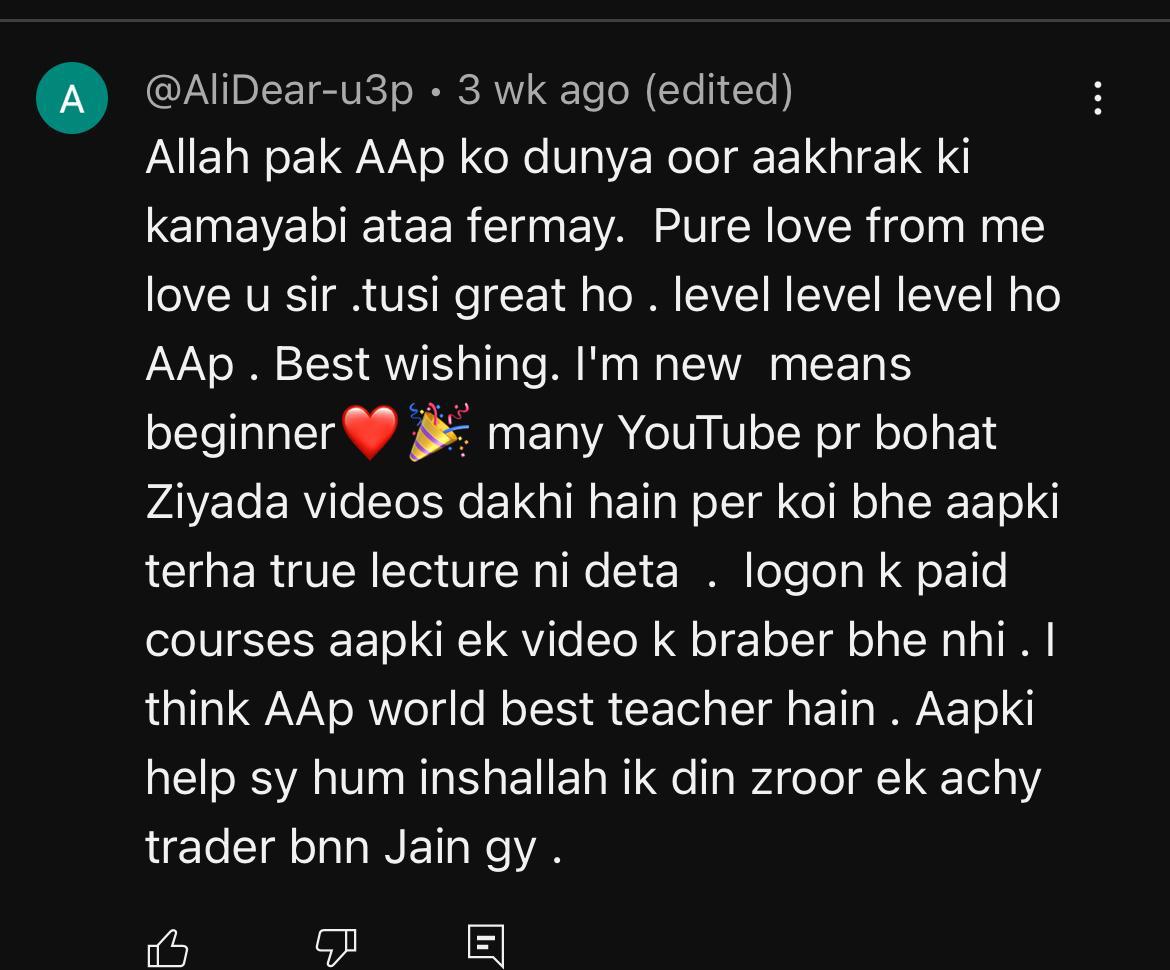Open the comment's three-dot options menu
The height and width of the screenshot is (970, 1170).
click(x=1098, y=98)
